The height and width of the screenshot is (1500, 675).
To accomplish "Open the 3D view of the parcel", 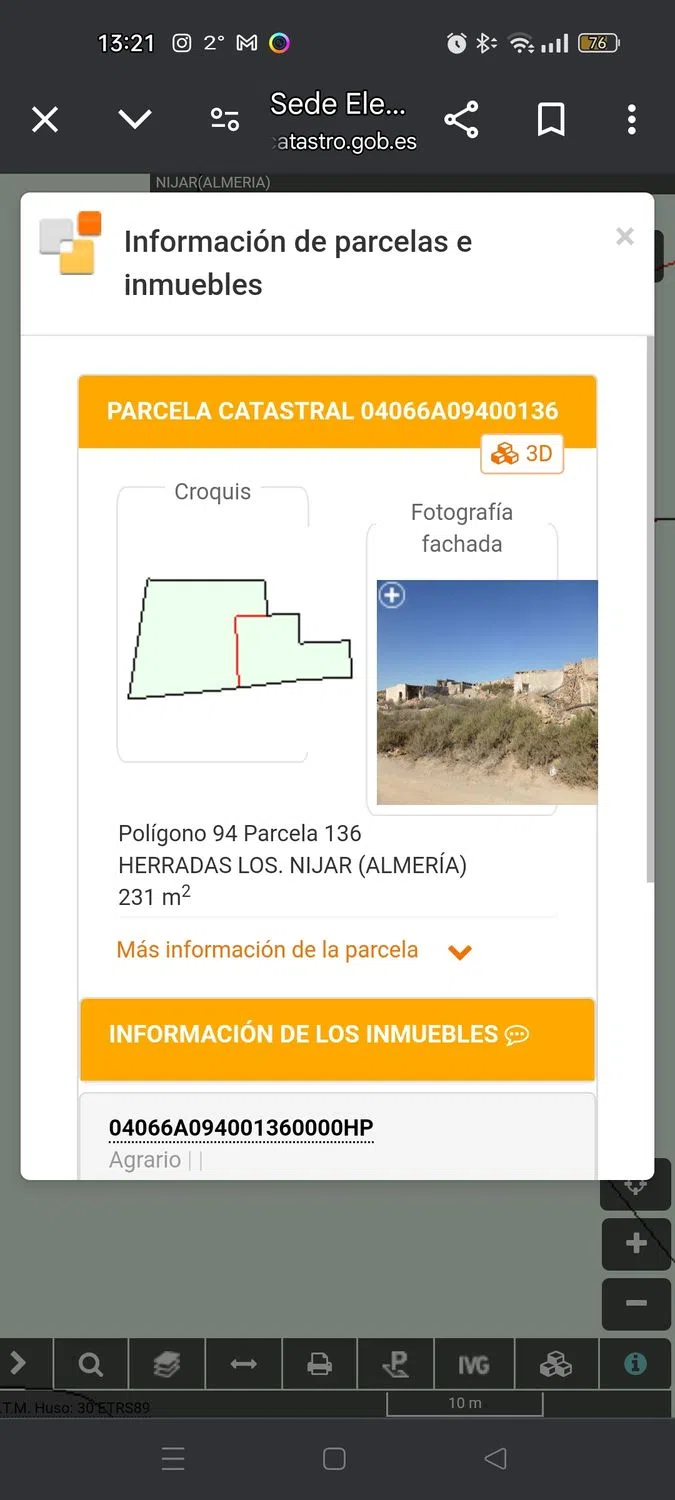I will point(522,454).
